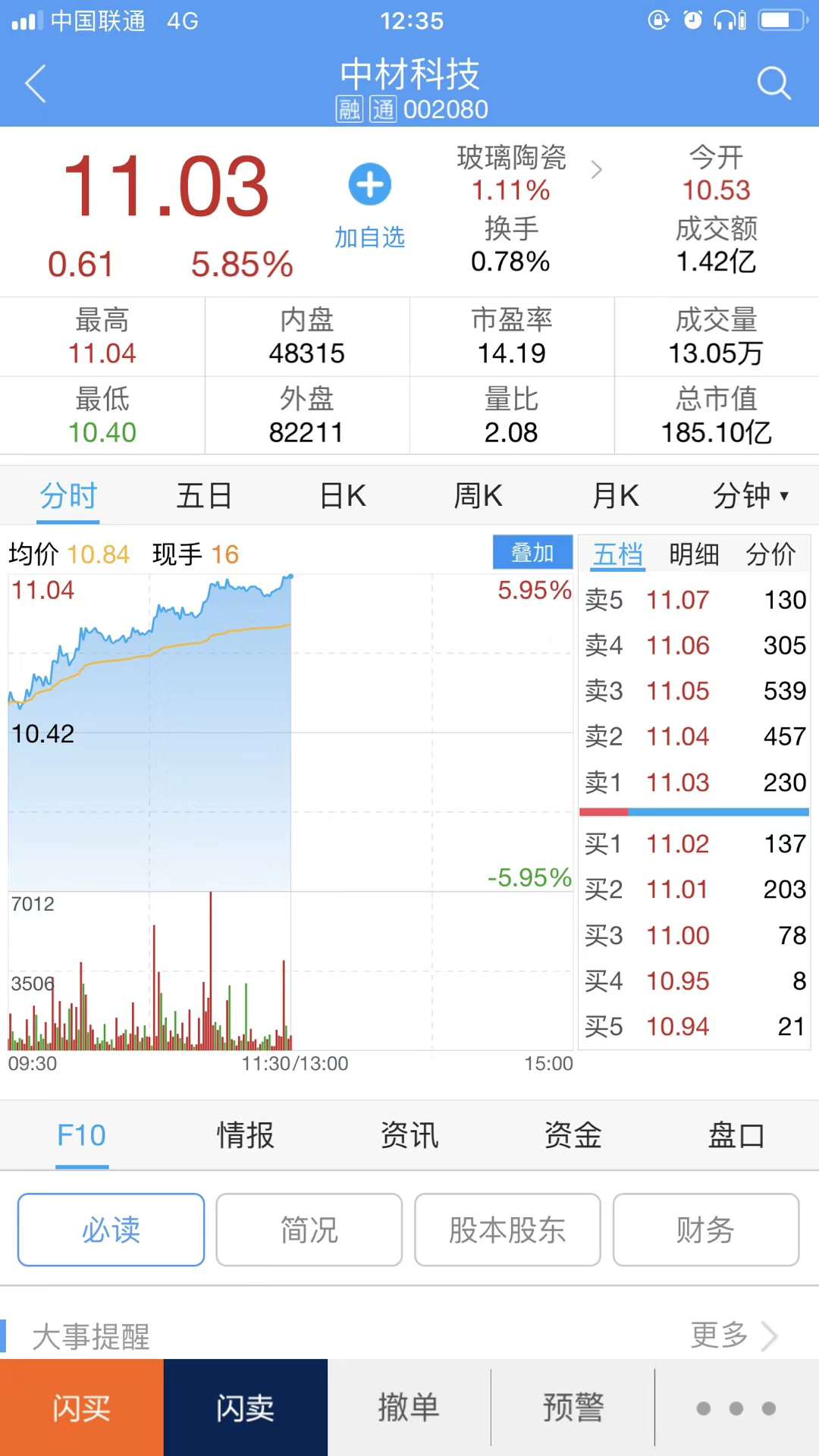Tap the 闪买 quick buy button
Image resolution: width=819 pixels, height=1456 pixels.
(x=82, y=1407)
